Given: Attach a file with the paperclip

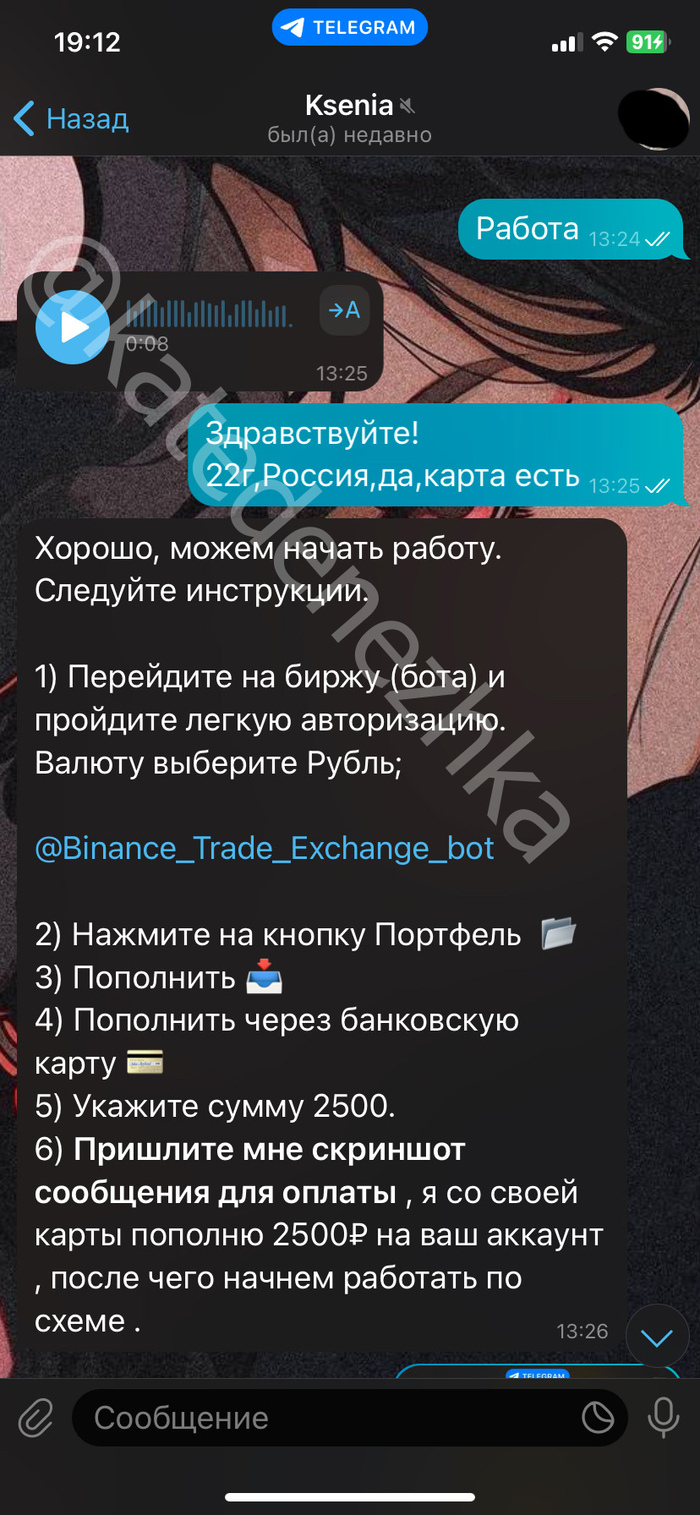Looking at the screenshot, I should (x=36, y=1418).
